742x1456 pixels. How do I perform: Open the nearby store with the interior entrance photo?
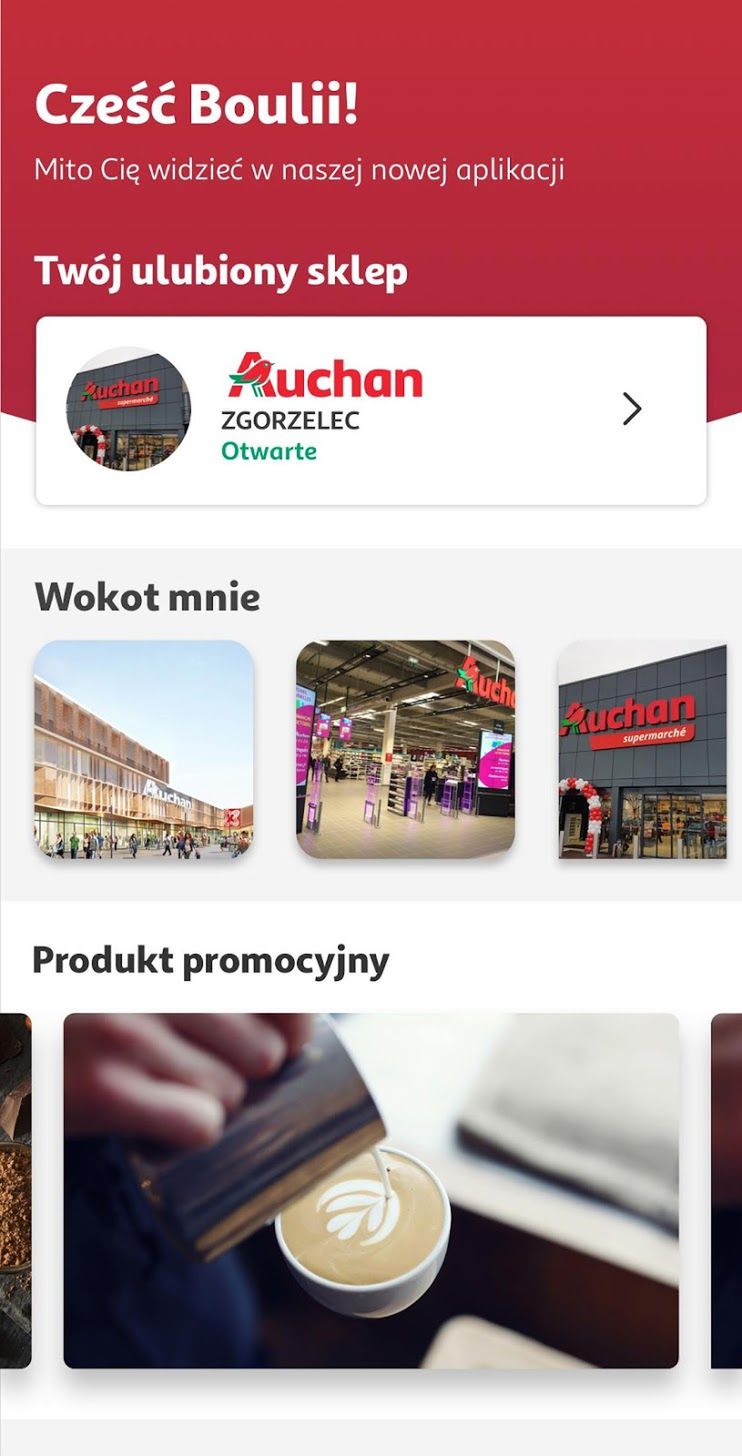click(x=406, y=749)
